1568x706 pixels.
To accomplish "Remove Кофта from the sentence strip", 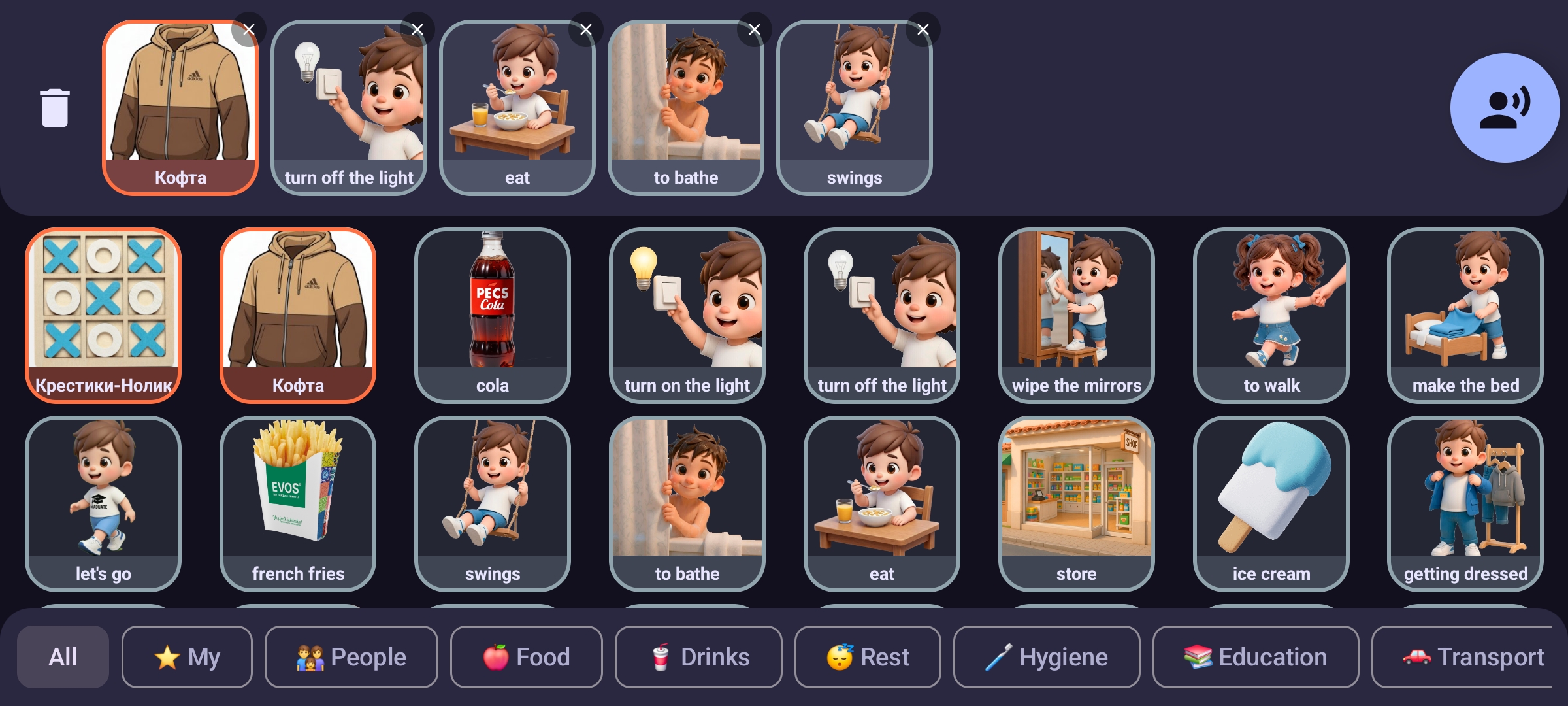I will coord(249,29).
